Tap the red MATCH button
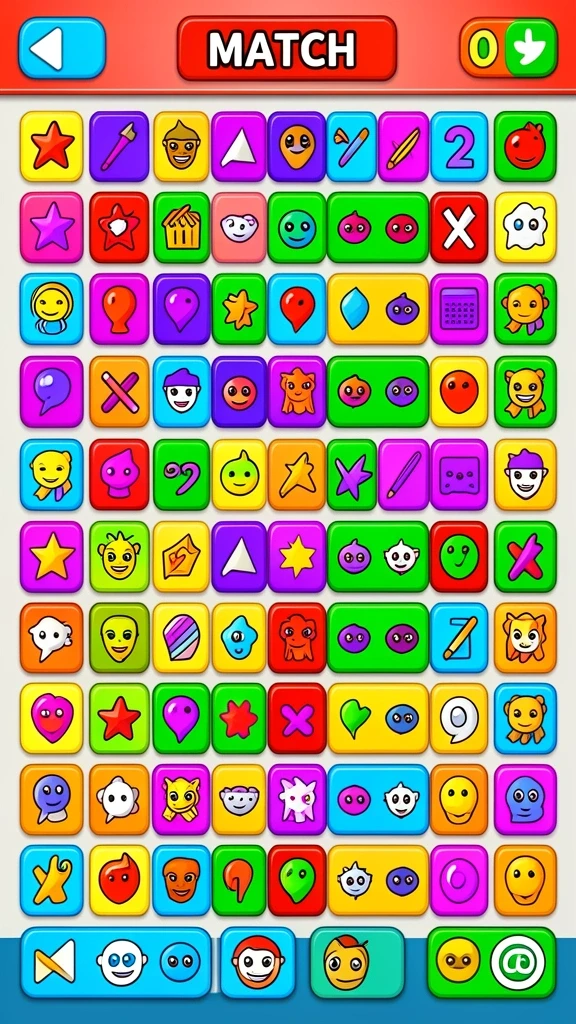576x1024 pixels. coord(287,48)
